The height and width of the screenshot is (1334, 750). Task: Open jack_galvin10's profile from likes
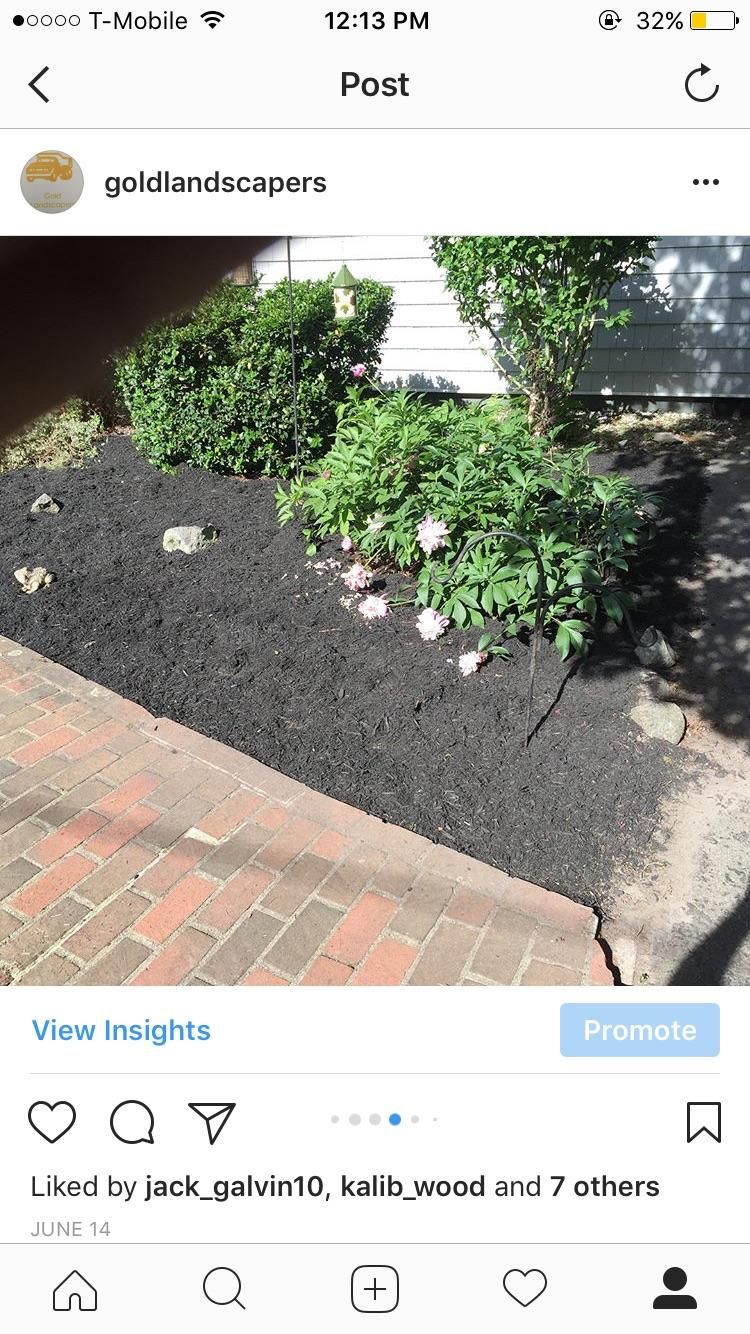[x=234, y=1187]
